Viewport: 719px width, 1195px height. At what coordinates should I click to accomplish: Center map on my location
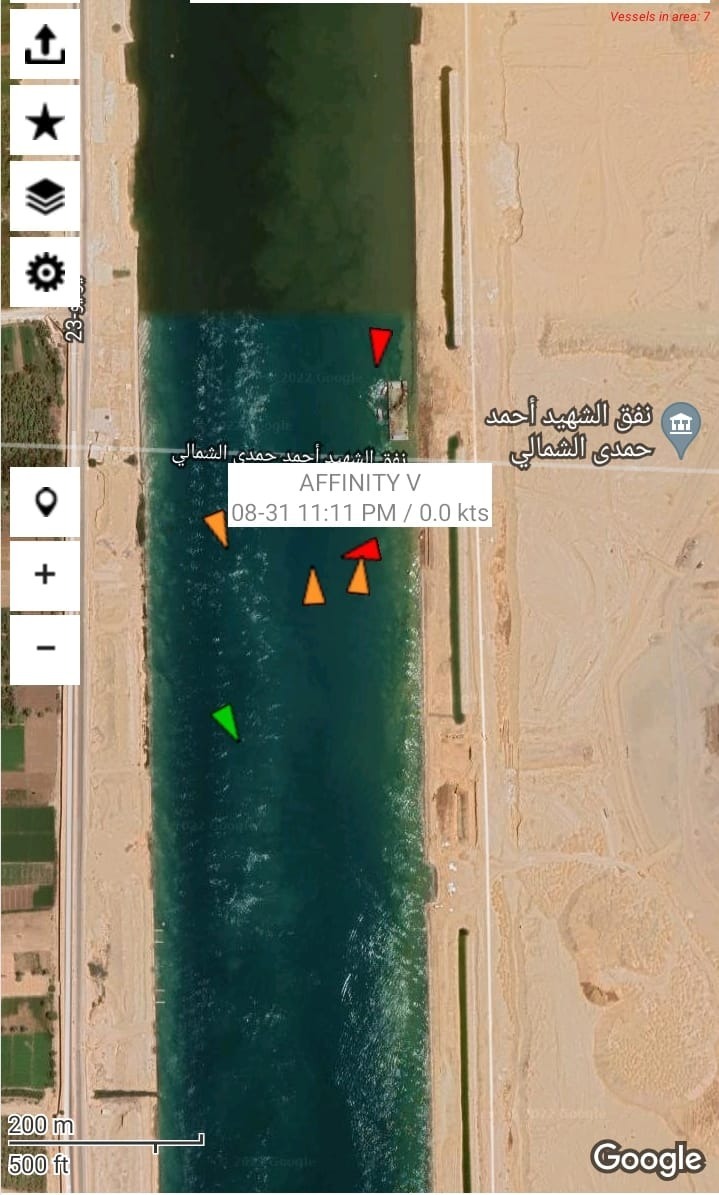(45, 501)
